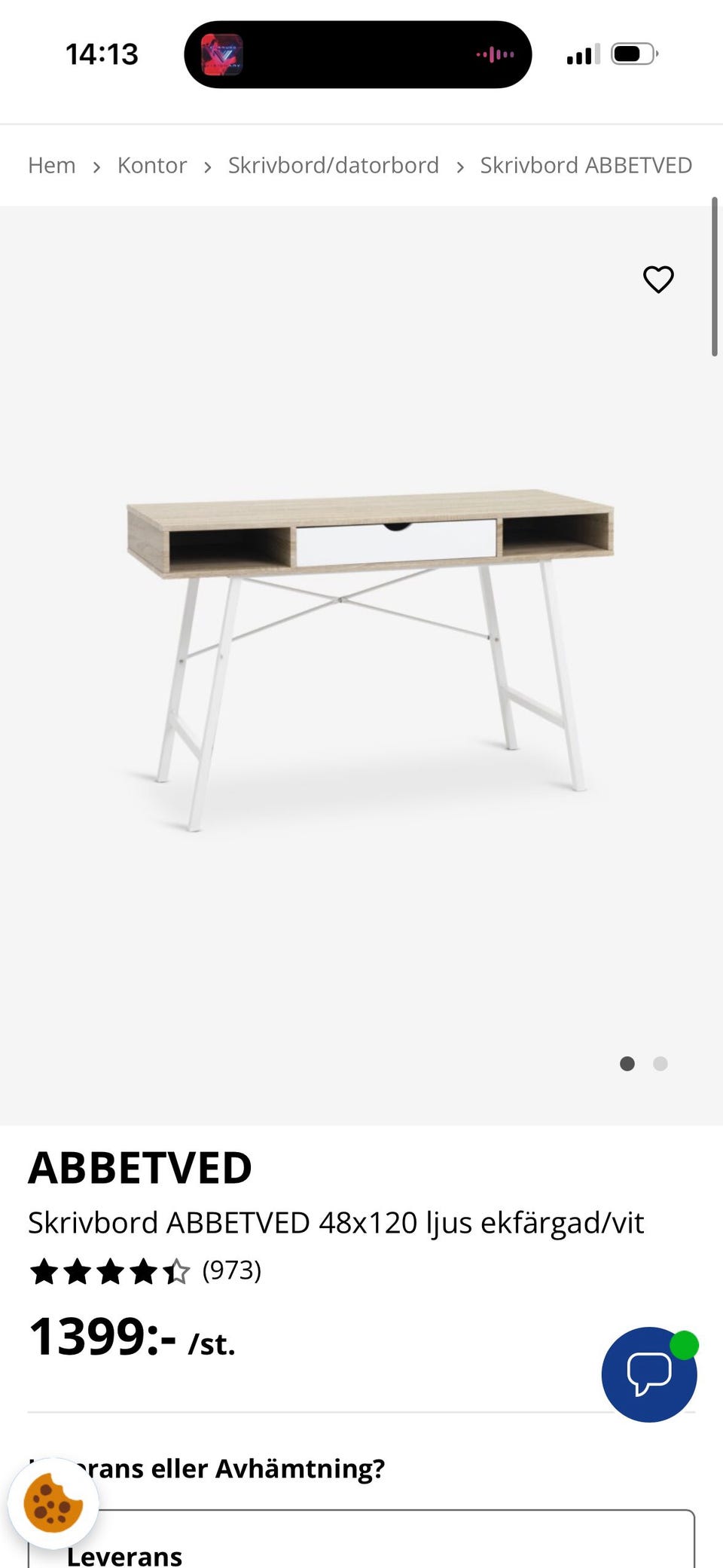
Task: Open Skrivbord/datorbord category breadcrumb
Action: pyautogui.click(x=334, y=165)
